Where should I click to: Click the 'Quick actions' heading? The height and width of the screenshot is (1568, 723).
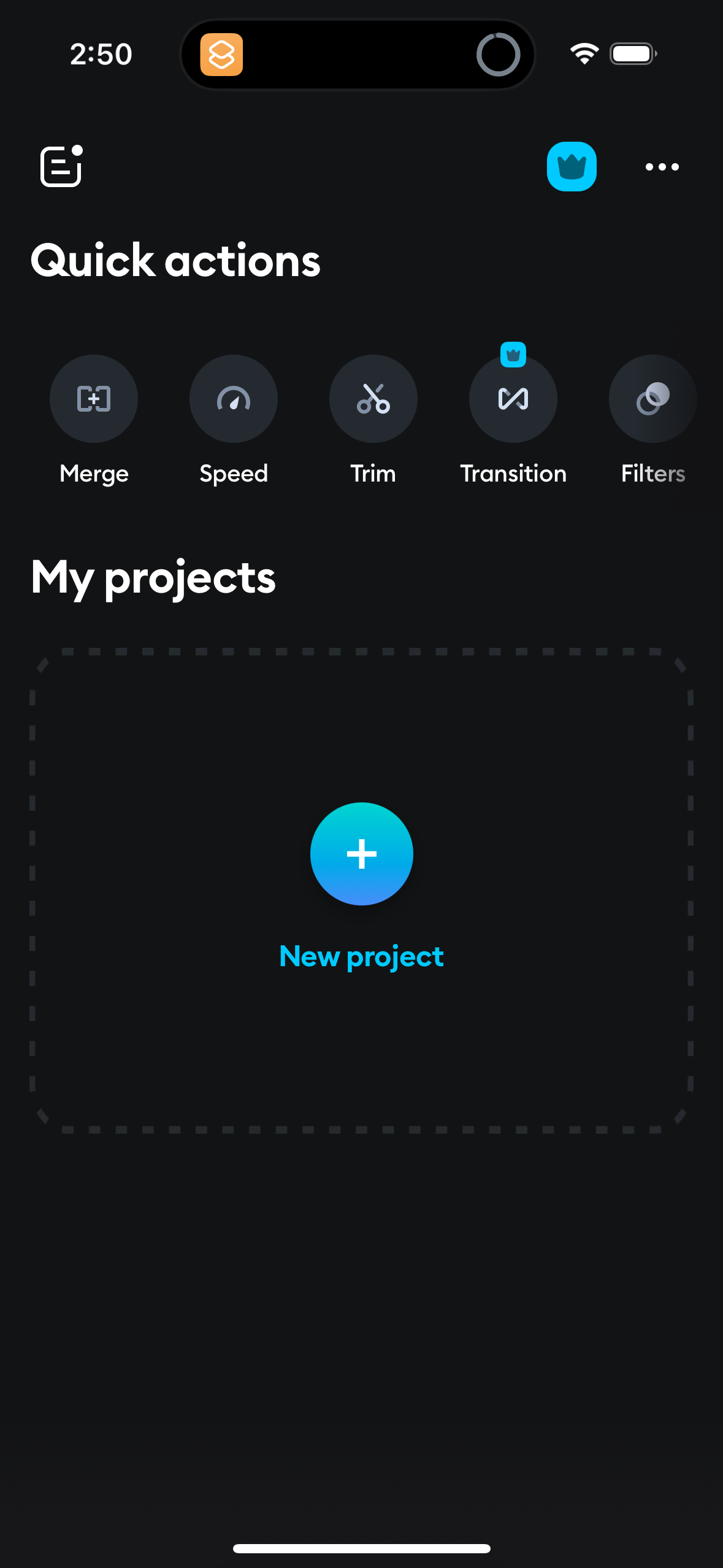(x=176, y=260)
